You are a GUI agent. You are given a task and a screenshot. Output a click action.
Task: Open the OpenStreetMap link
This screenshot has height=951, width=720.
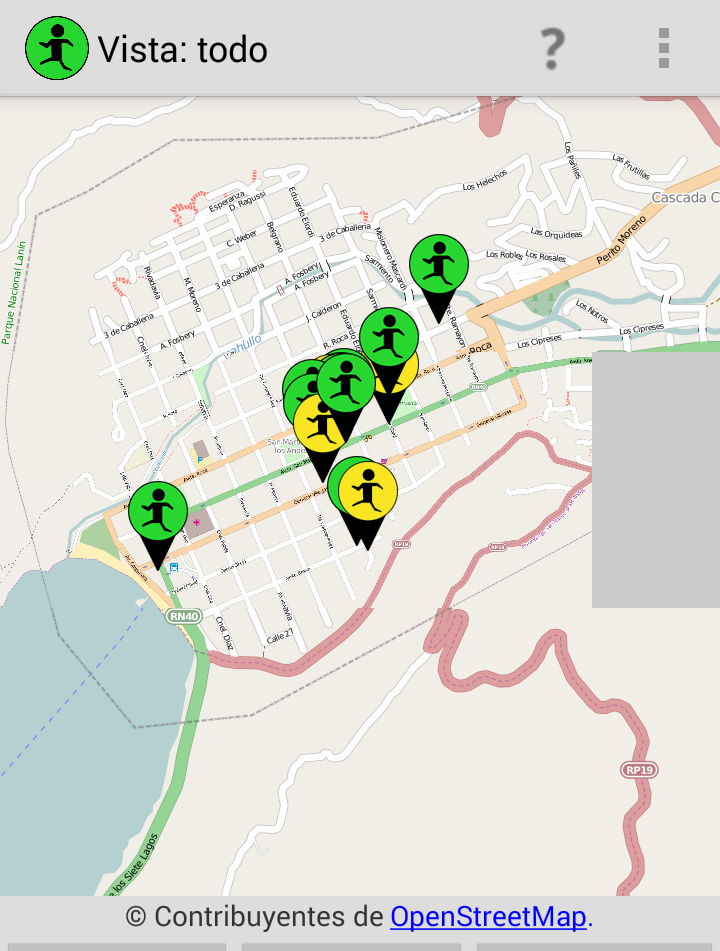tap(488, 916)
